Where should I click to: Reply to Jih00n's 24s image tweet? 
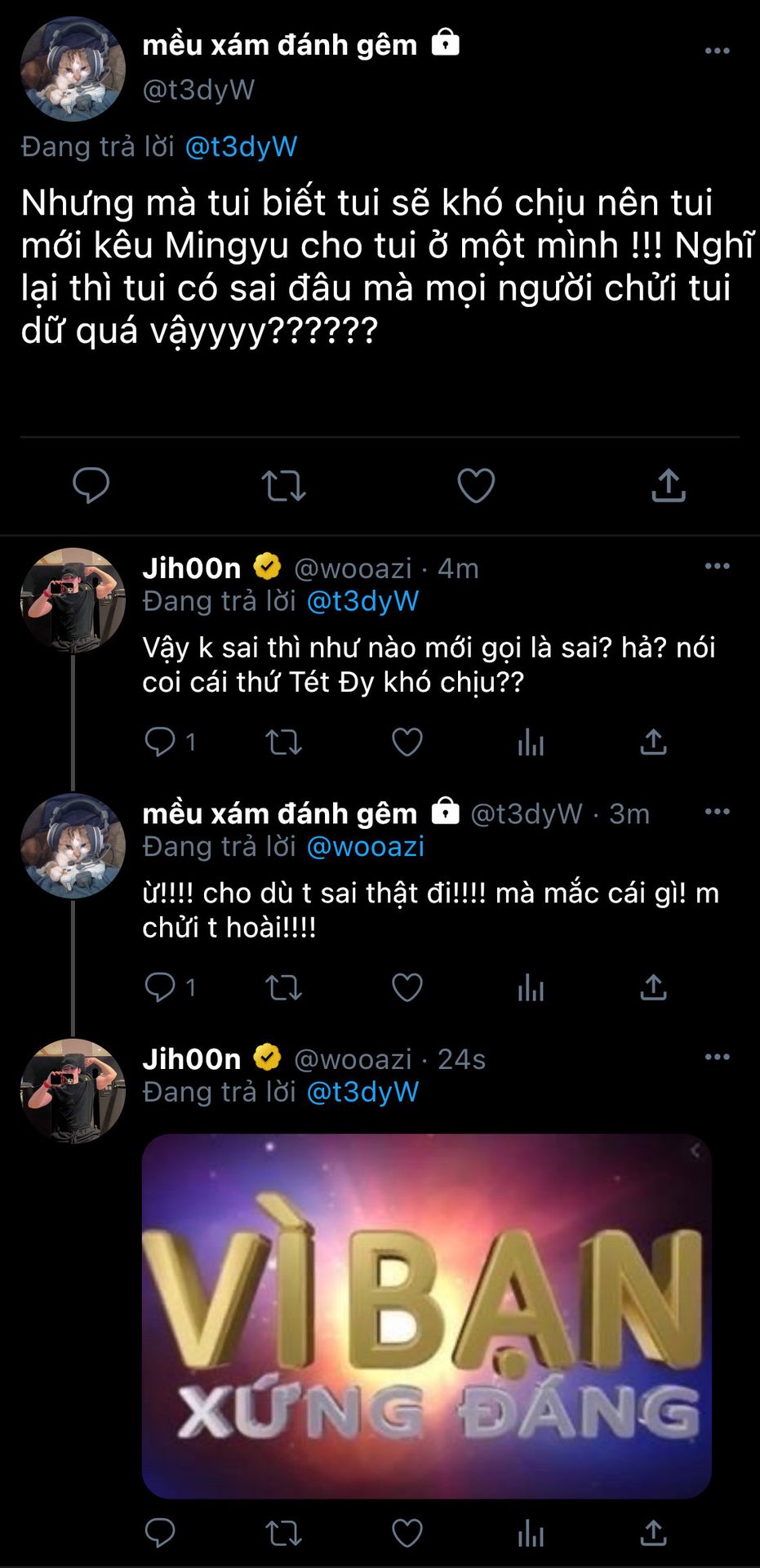160,1533
